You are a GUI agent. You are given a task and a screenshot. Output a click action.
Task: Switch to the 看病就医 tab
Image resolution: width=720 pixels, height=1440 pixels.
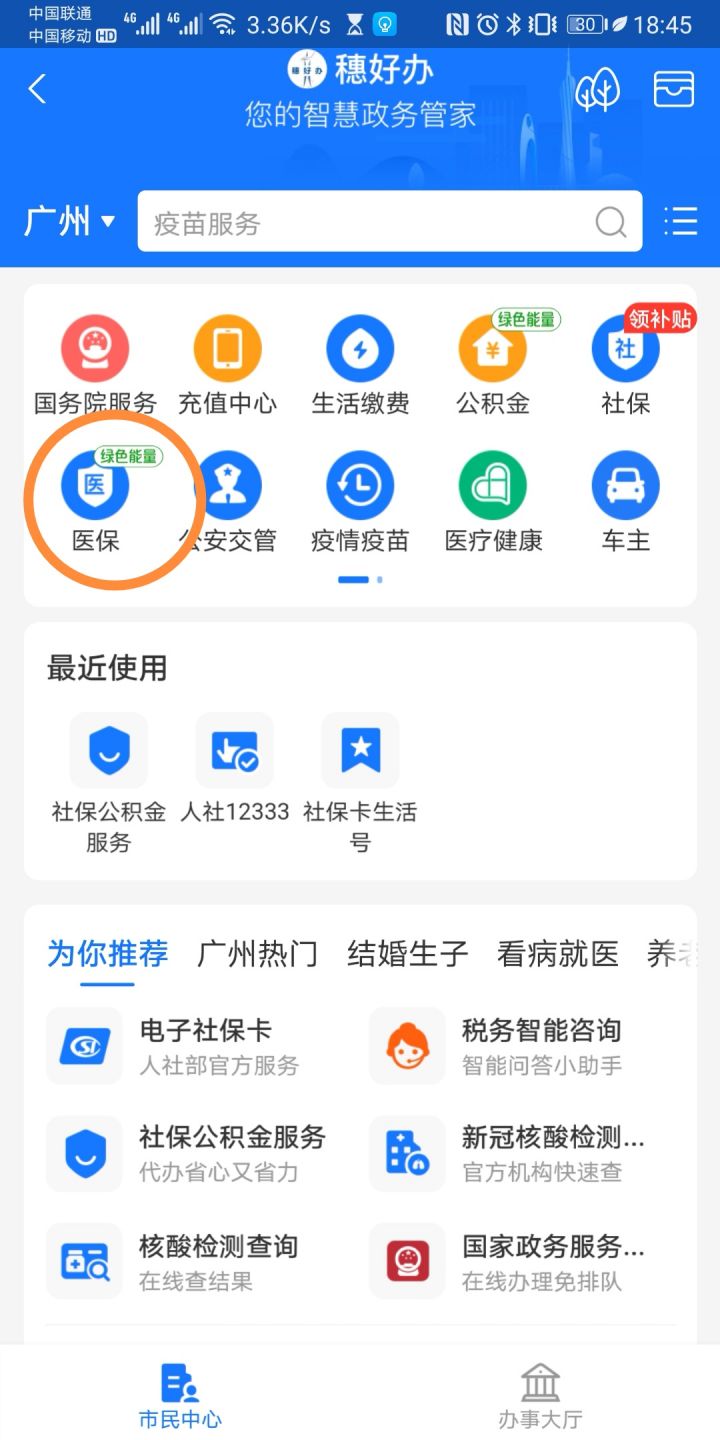557,954
